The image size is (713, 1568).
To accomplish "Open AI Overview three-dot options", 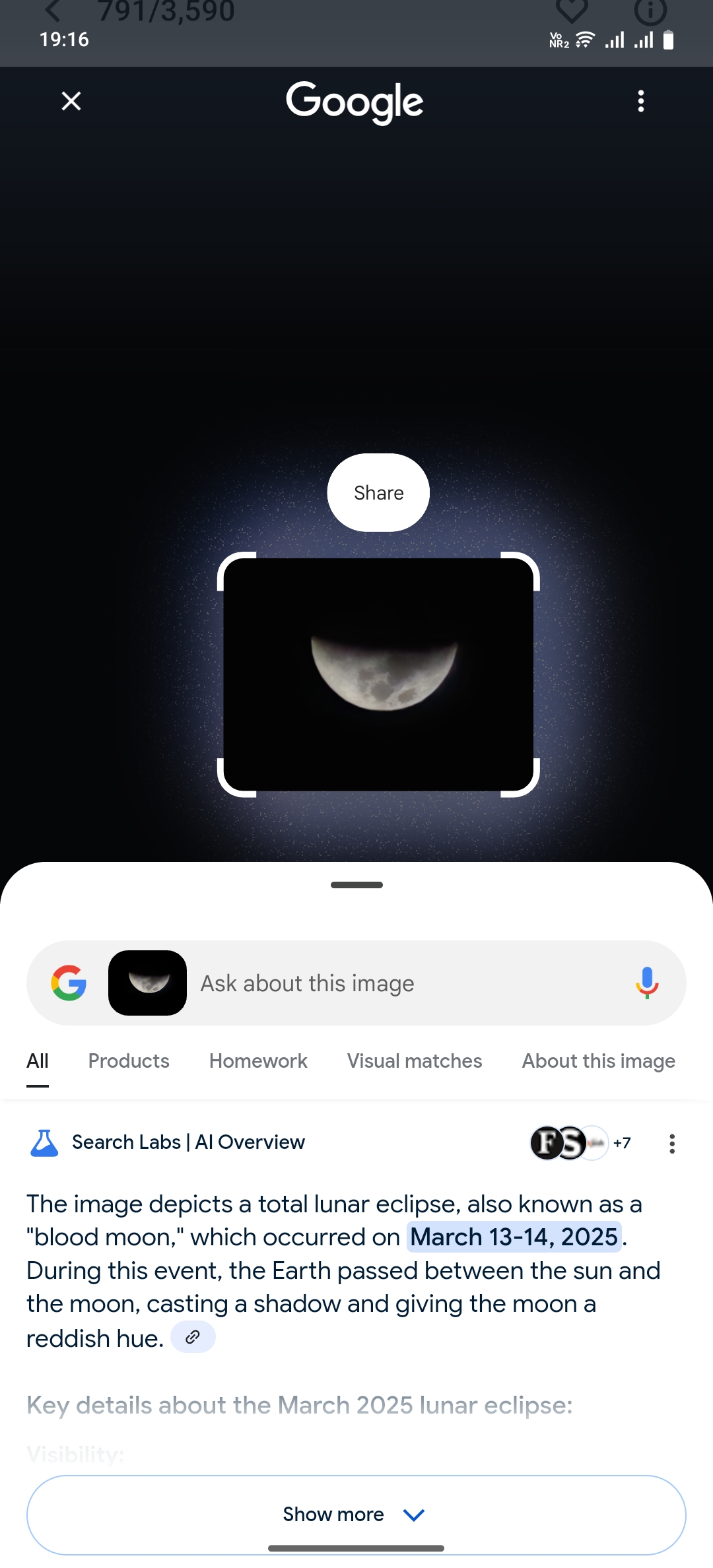I will 671,1144.
